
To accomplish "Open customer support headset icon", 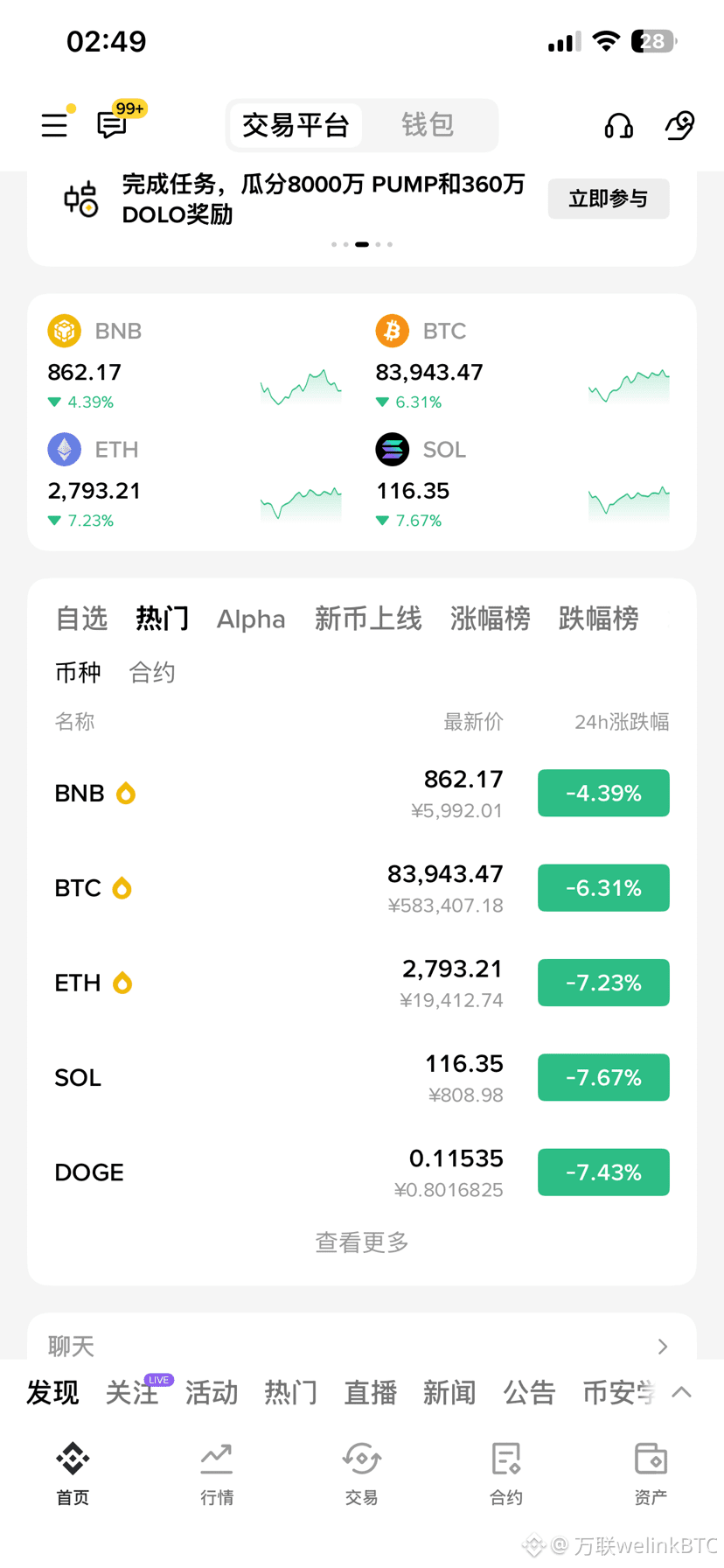I will click(x=618, y=126).
